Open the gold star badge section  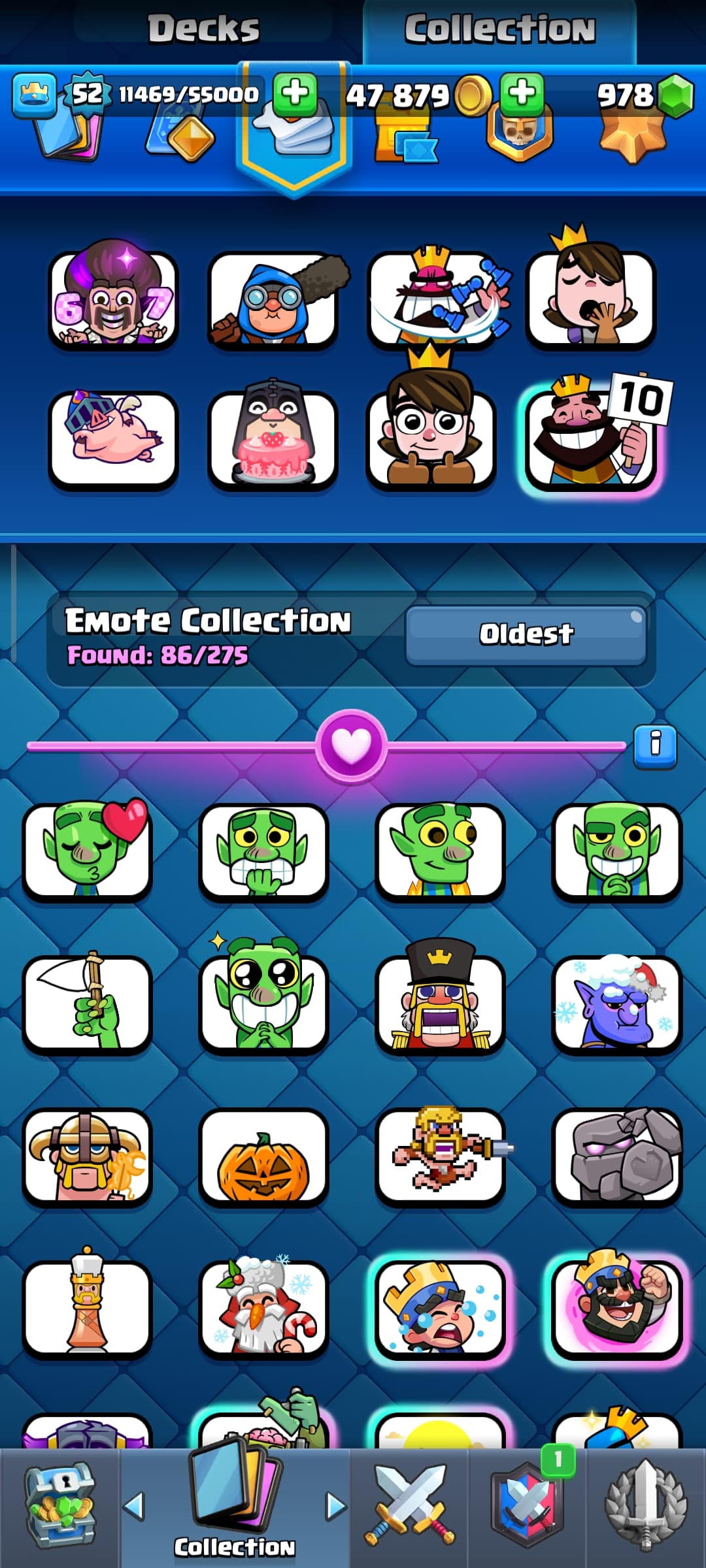631,137
